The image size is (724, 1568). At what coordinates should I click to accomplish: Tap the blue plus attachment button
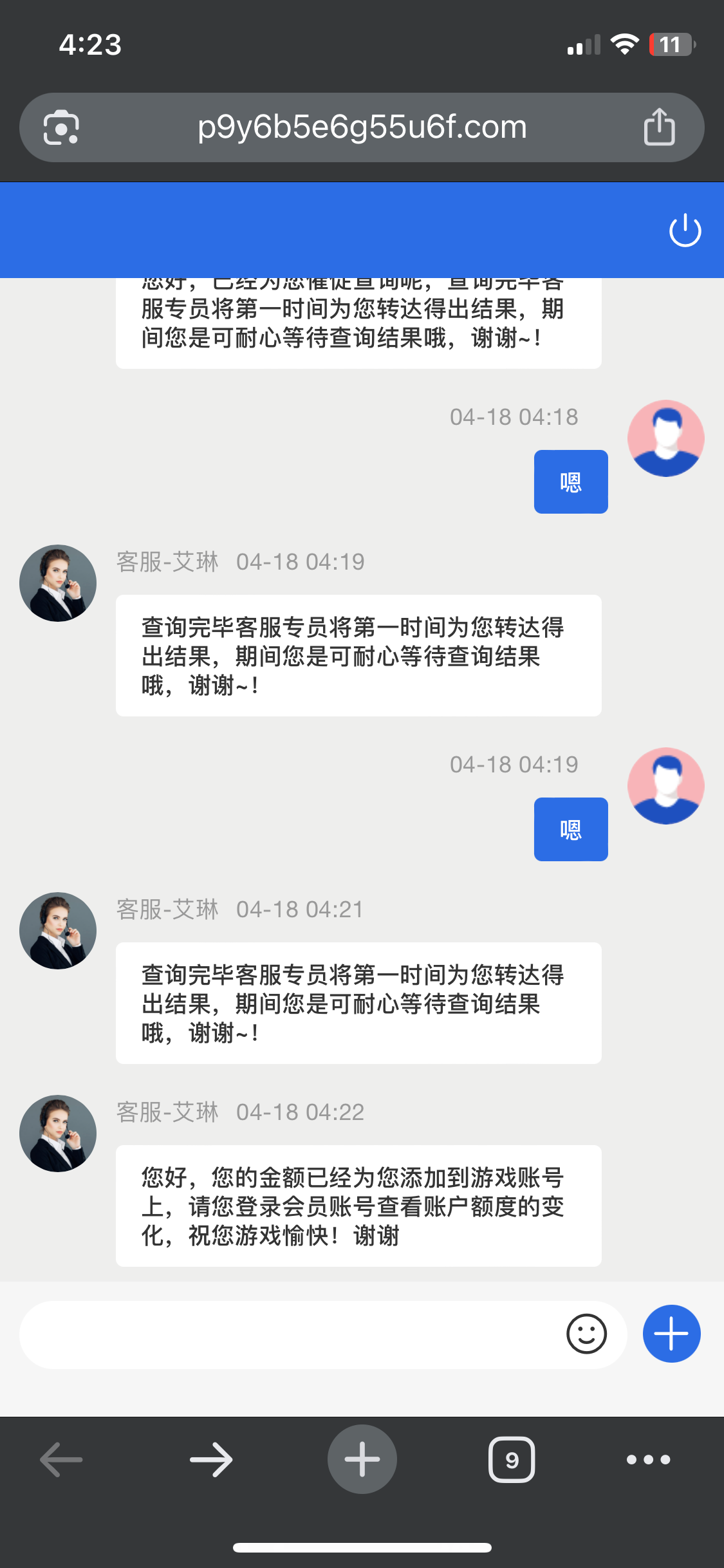671,1334
